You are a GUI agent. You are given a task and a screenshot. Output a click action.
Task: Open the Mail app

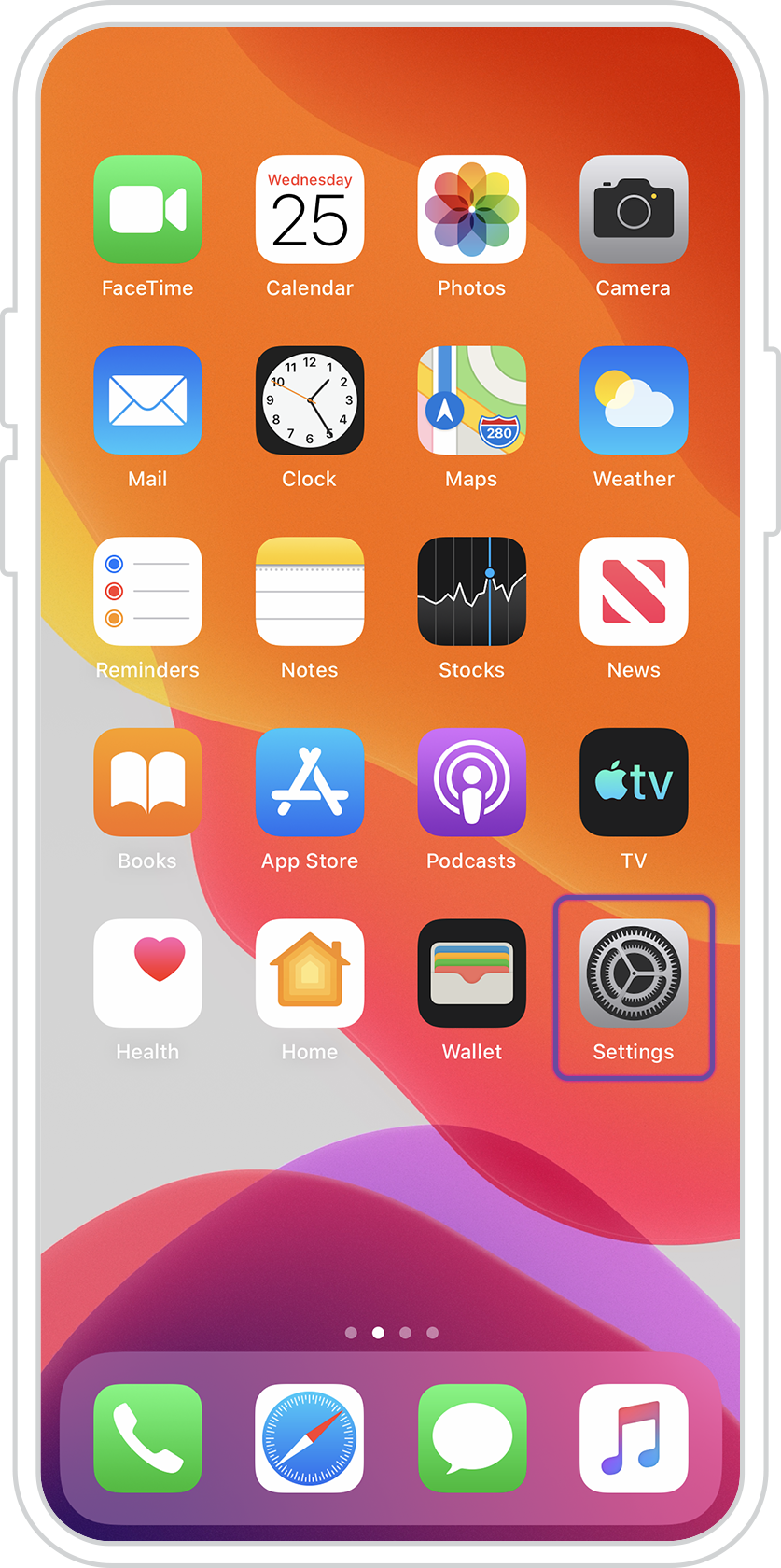[147, 400]
